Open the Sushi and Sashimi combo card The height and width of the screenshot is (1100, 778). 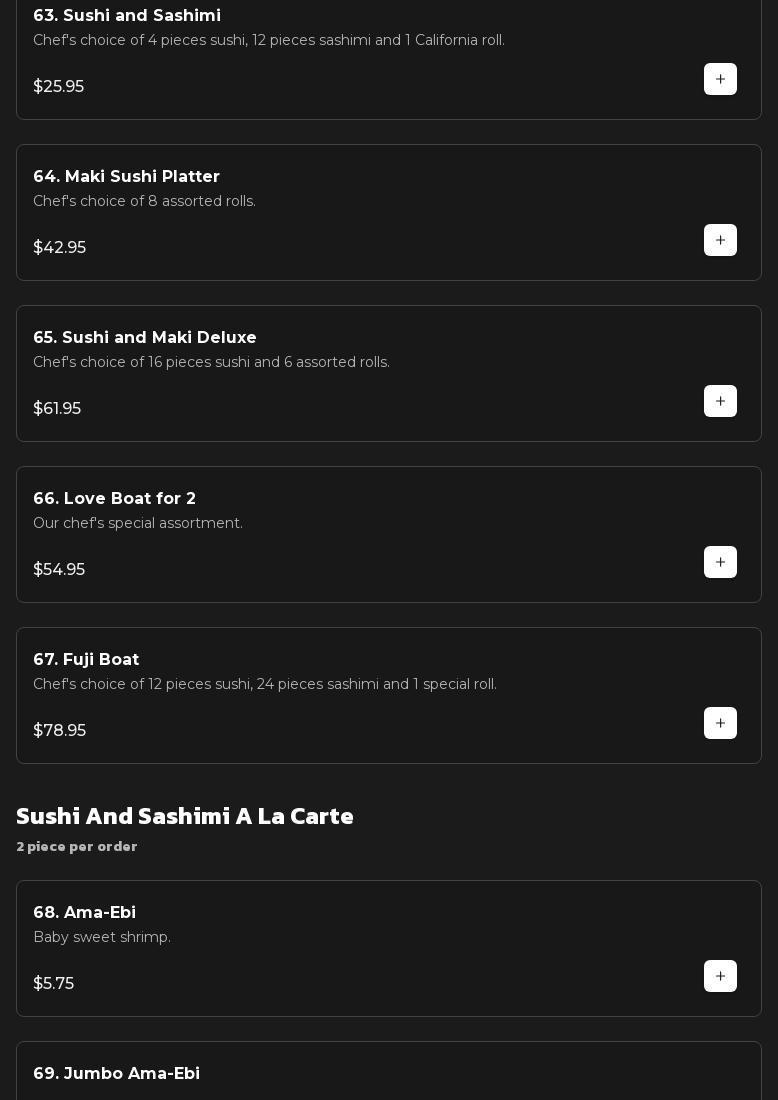click(x=300, y=50)
